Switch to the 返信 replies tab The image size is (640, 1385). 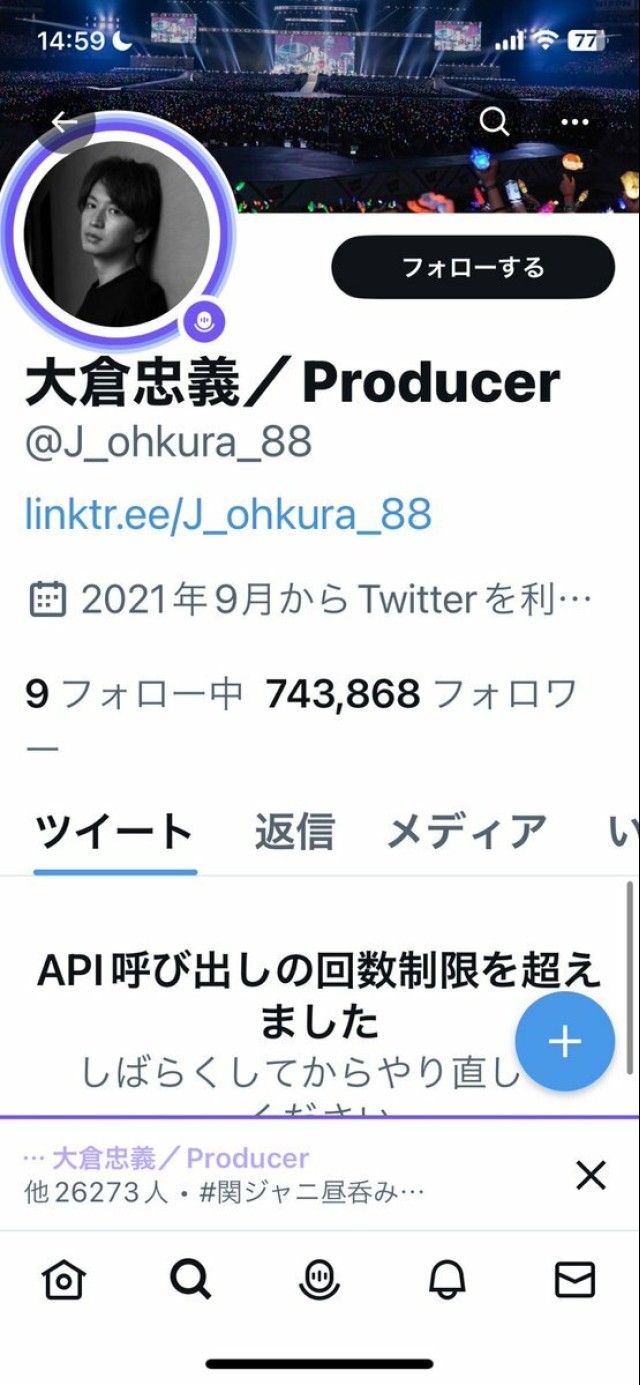tap(293, 831)
